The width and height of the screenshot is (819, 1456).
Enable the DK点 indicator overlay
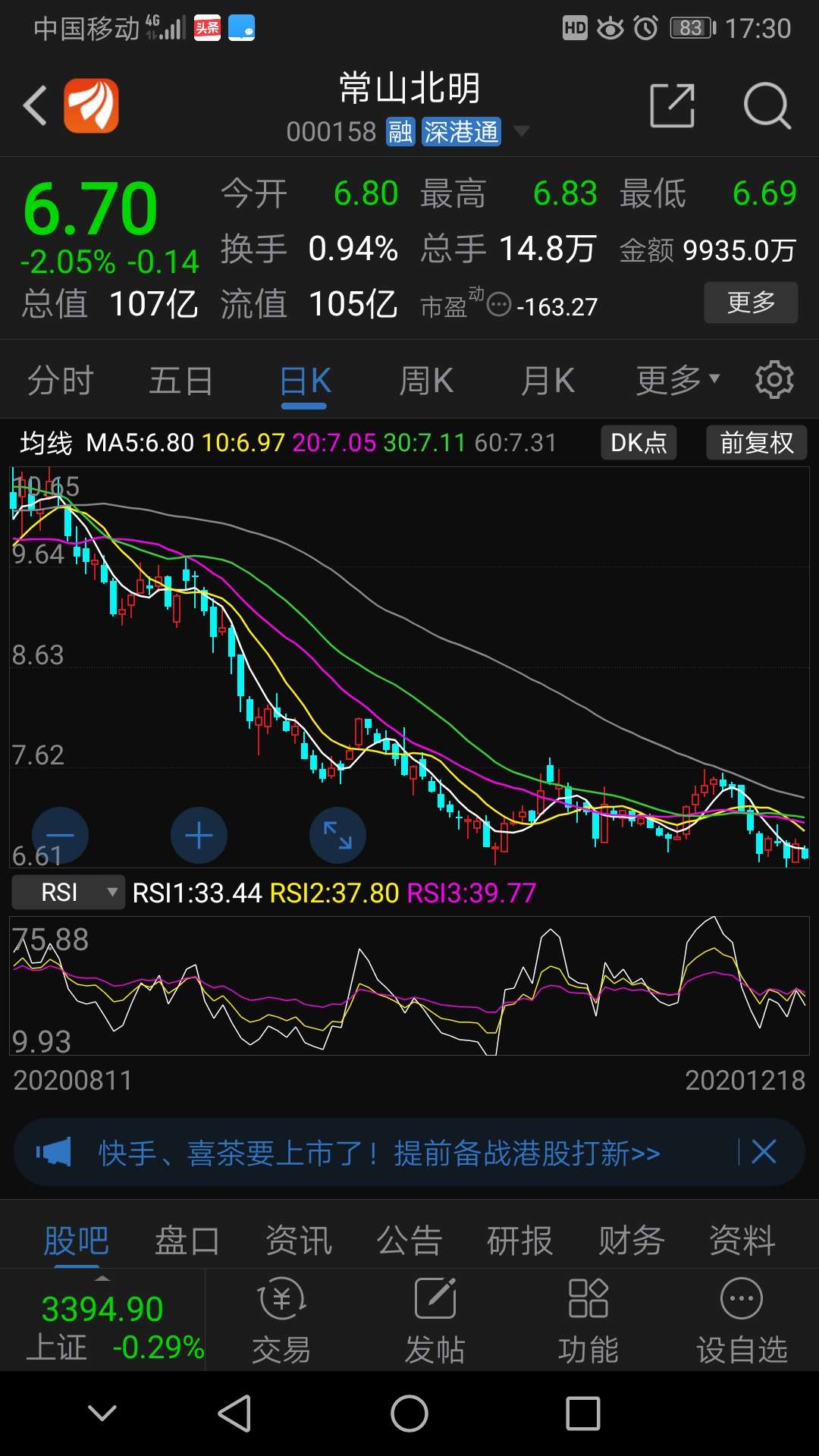click(639, 442)
